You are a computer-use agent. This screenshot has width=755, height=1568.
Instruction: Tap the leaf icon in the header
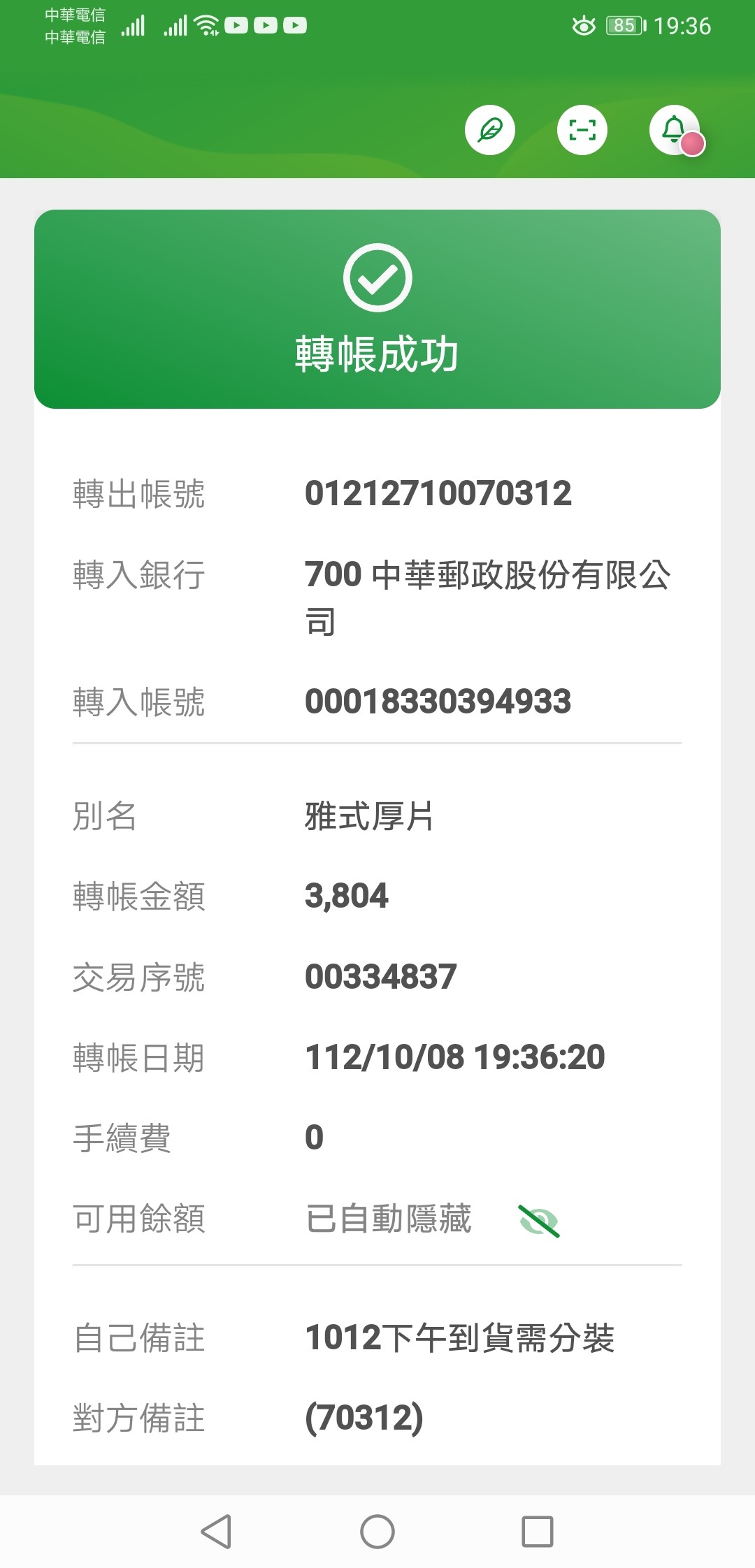[490, 130]
